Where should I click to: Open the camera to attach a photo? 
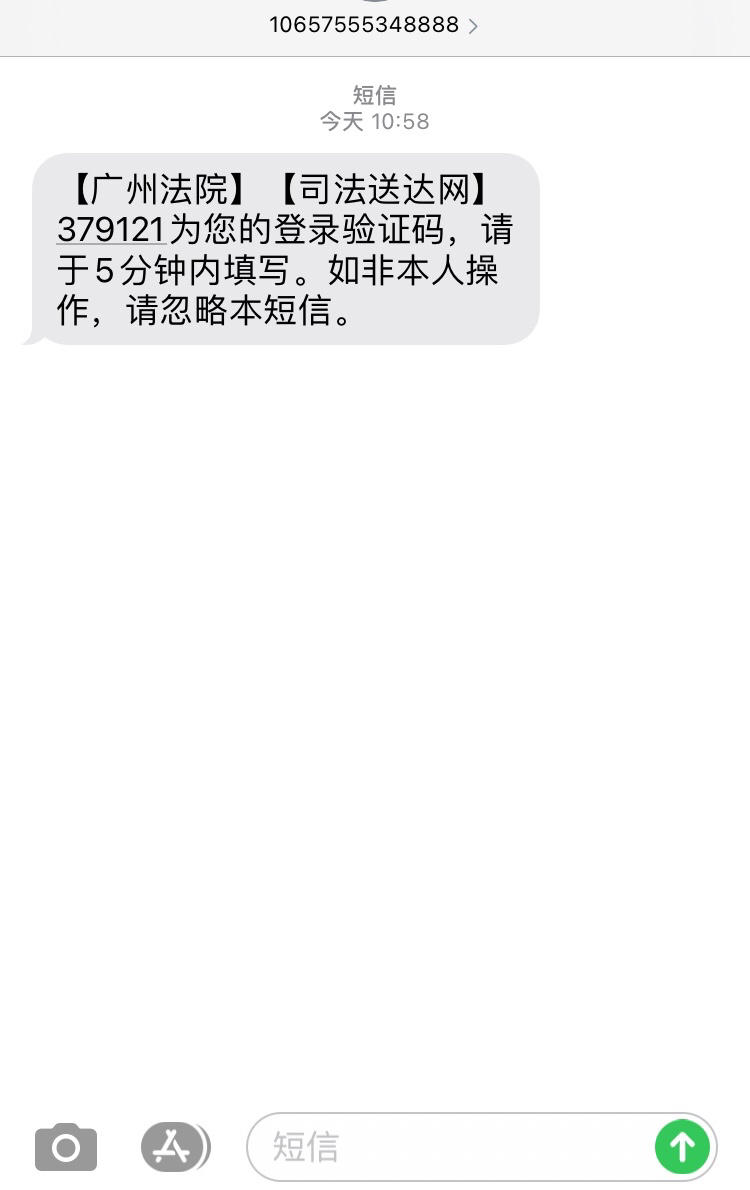point(66,1147)
